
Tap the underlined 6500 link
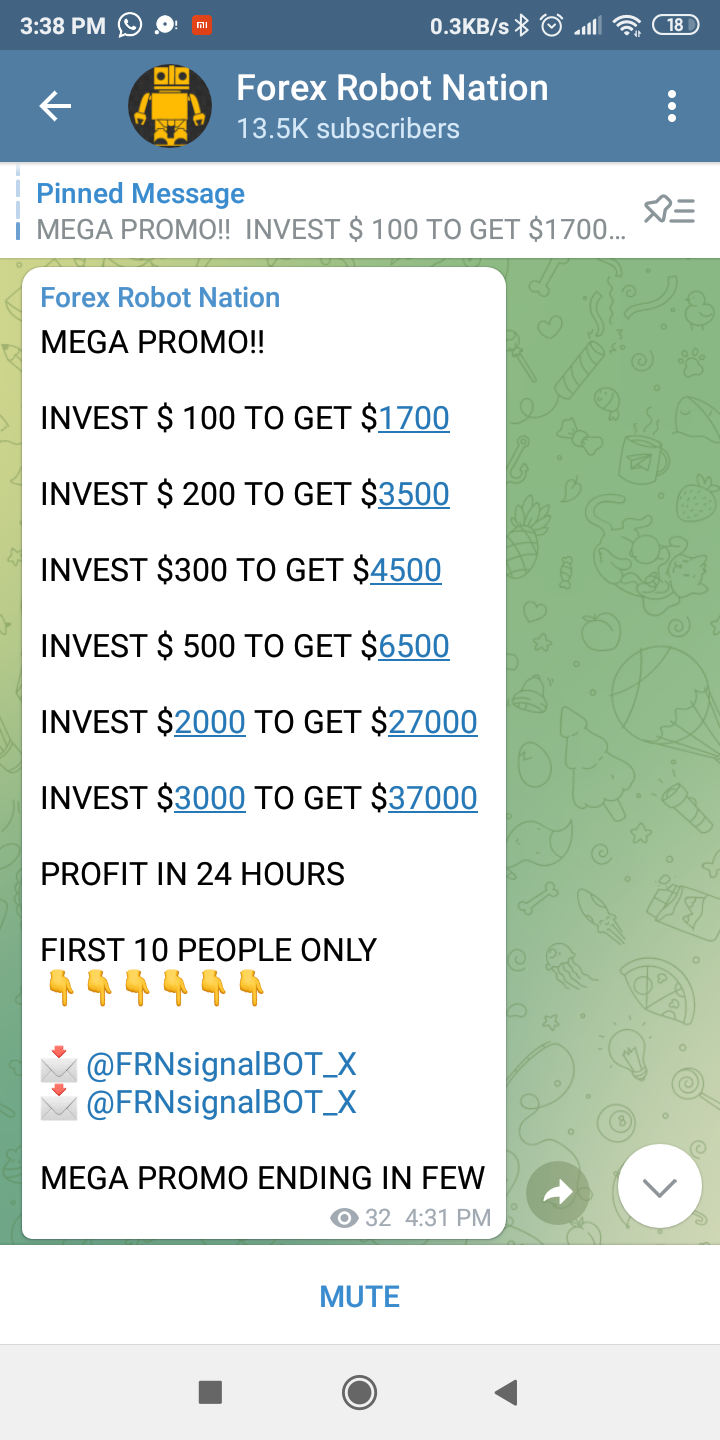click(x=413, y=646)
